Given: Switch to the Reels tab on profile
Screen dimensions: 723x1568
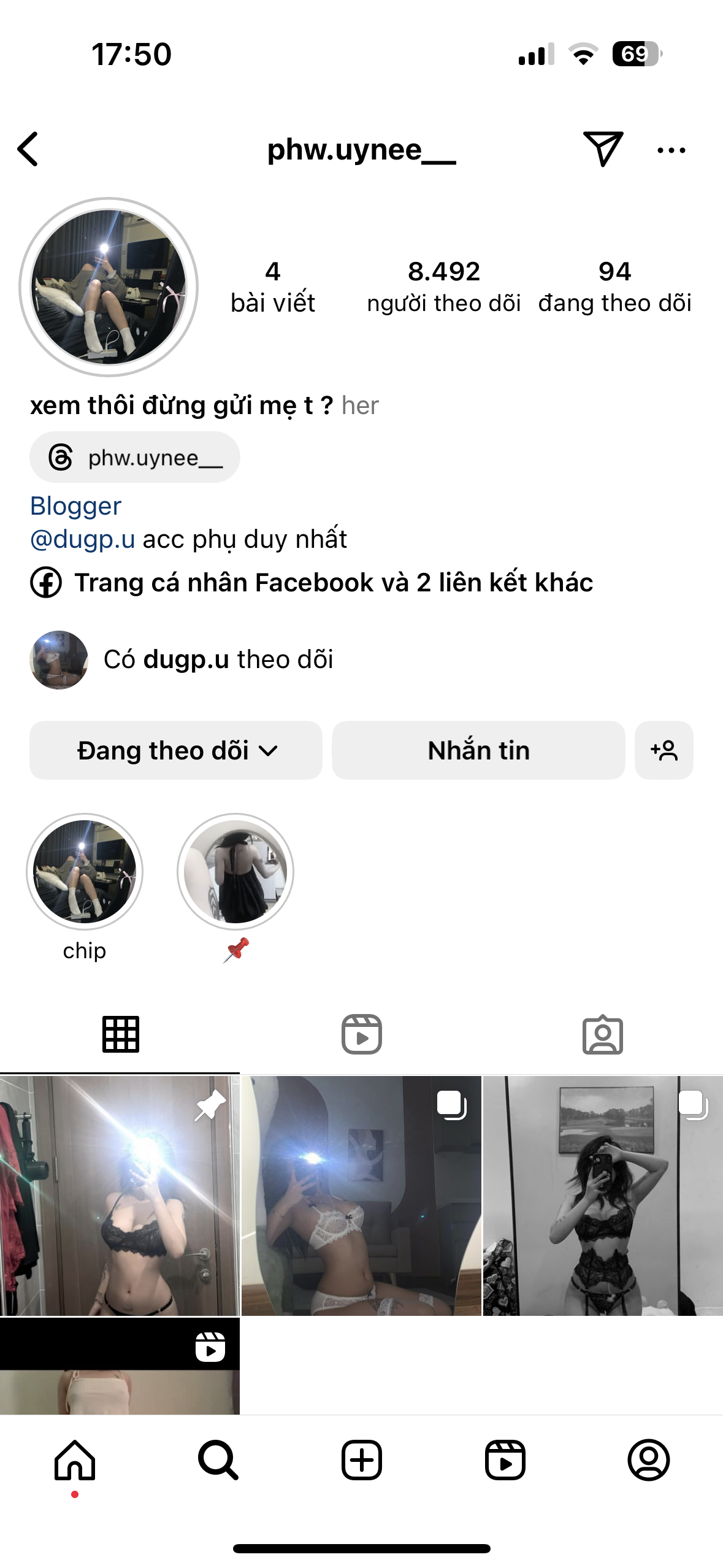Looking at the screenshot, I should click(361, 1034).
